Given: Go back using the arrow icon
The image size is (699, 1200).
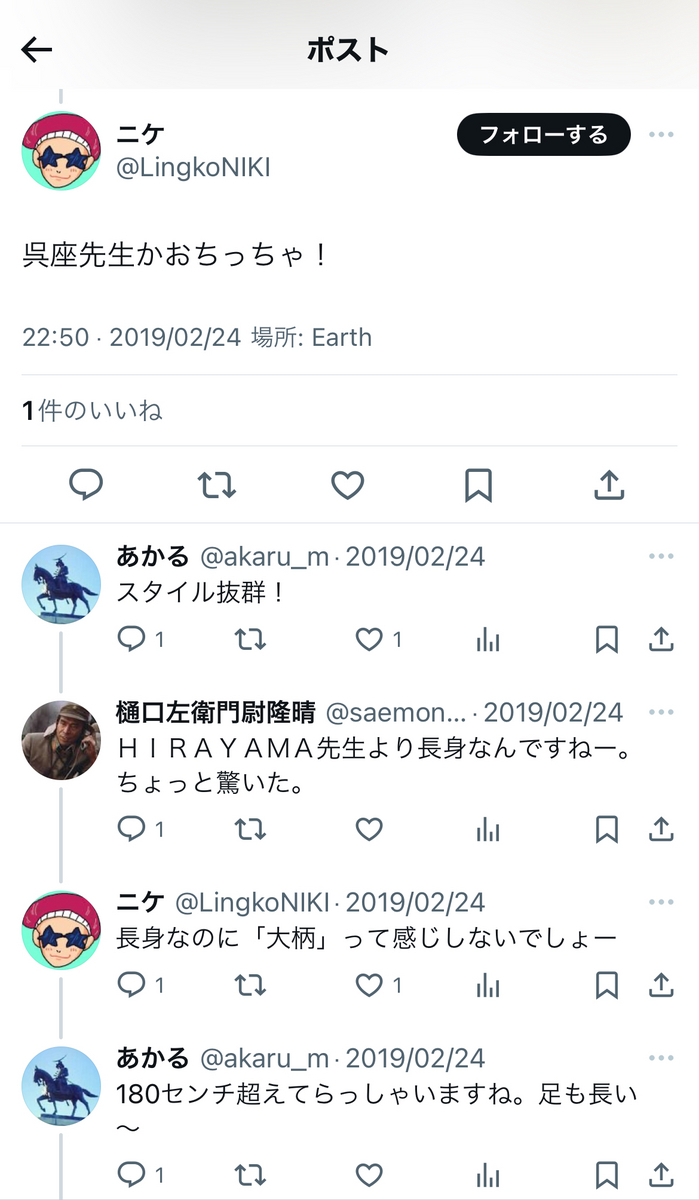Looking at the screenshot, I should point(37,50).
